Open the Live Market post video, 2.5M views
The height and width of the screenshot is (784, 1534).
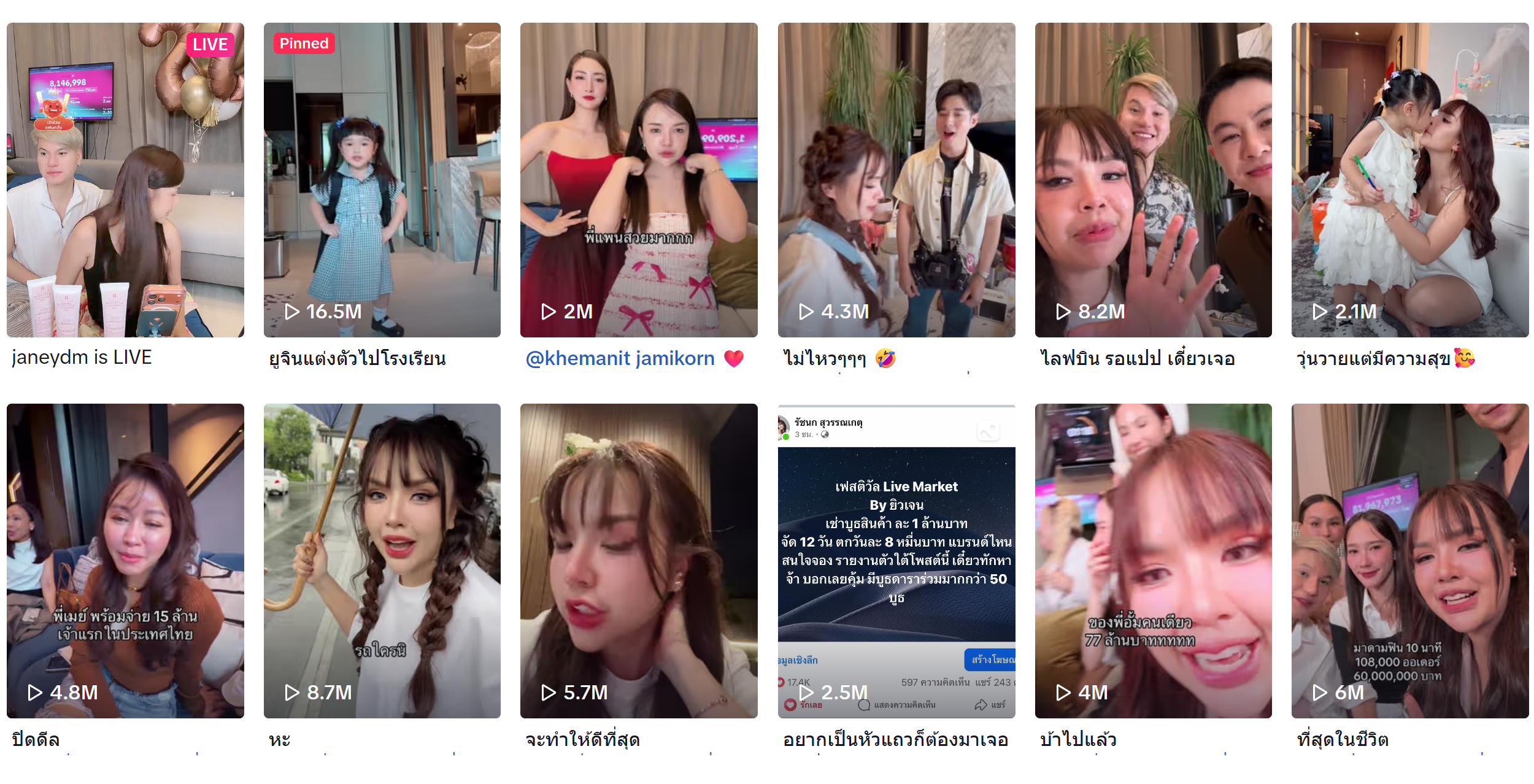[x=896, y=560]
